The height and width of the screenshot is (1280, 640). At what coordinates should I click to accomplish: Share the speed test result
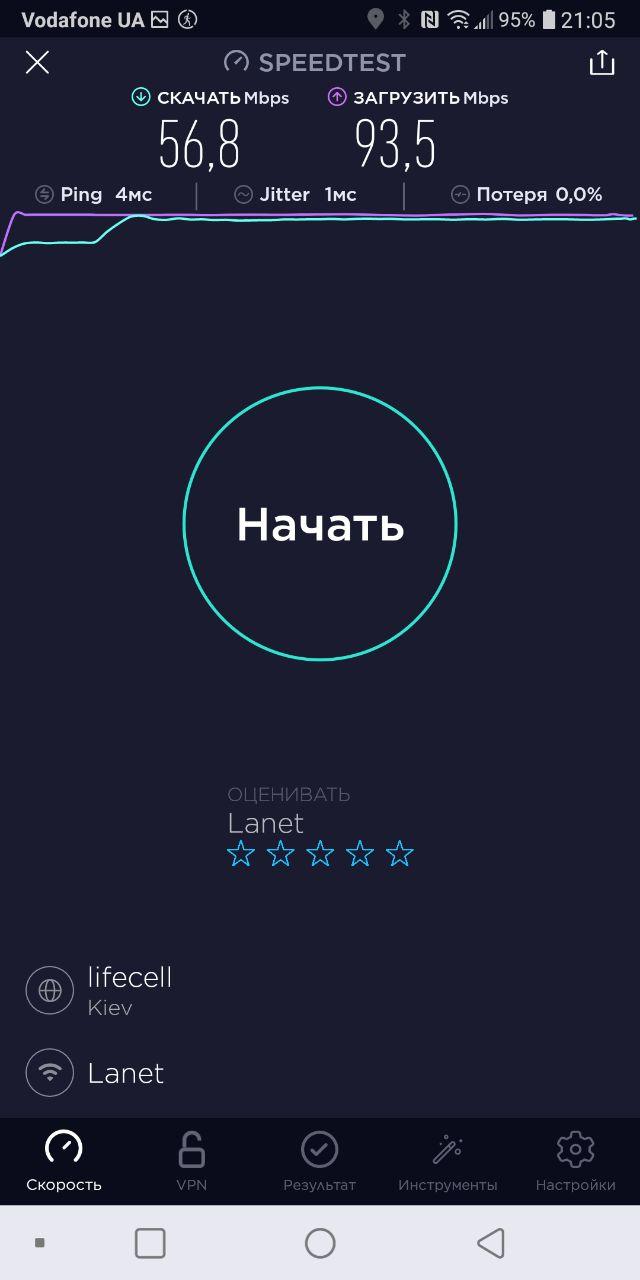click(602, 62)
